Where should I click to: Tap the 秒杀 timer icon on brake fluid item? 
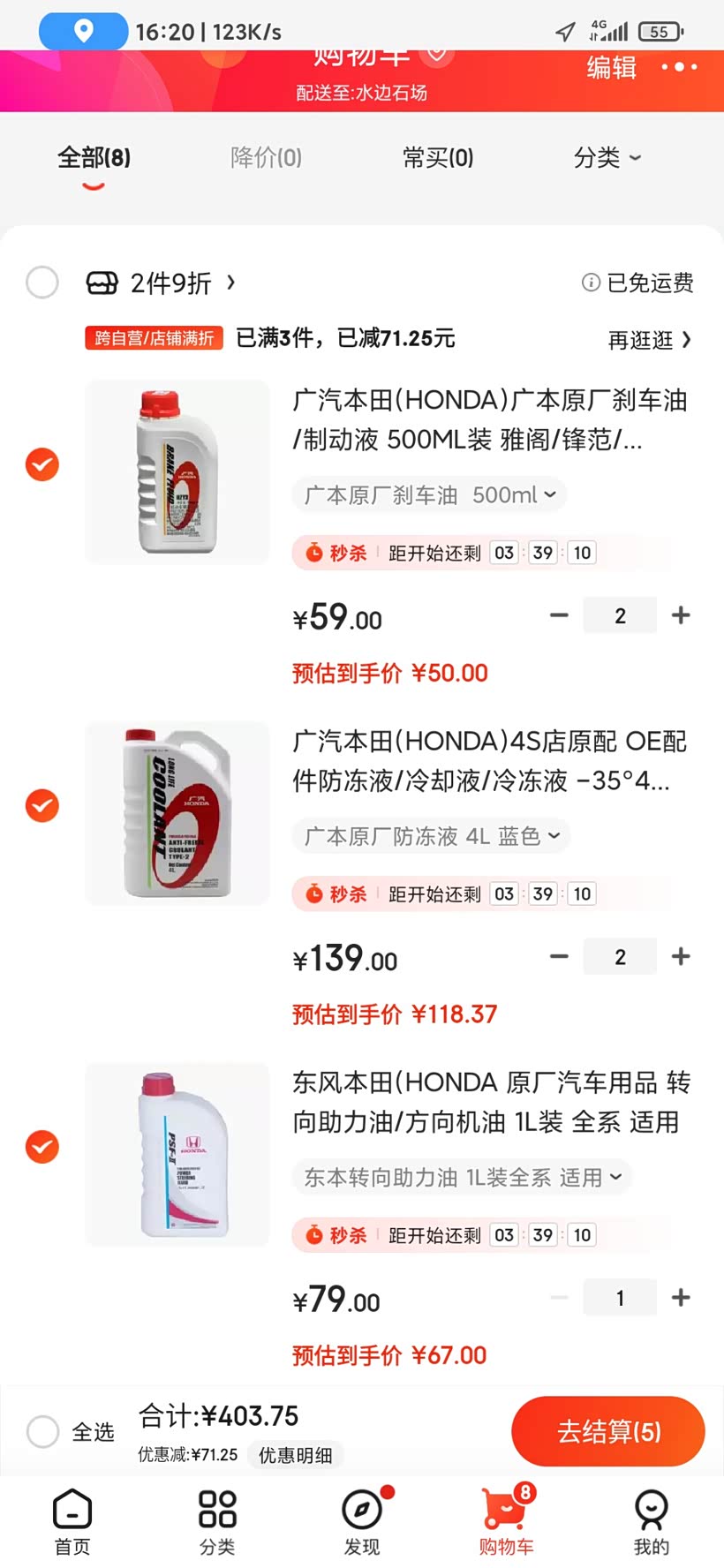tap(315, 552)
